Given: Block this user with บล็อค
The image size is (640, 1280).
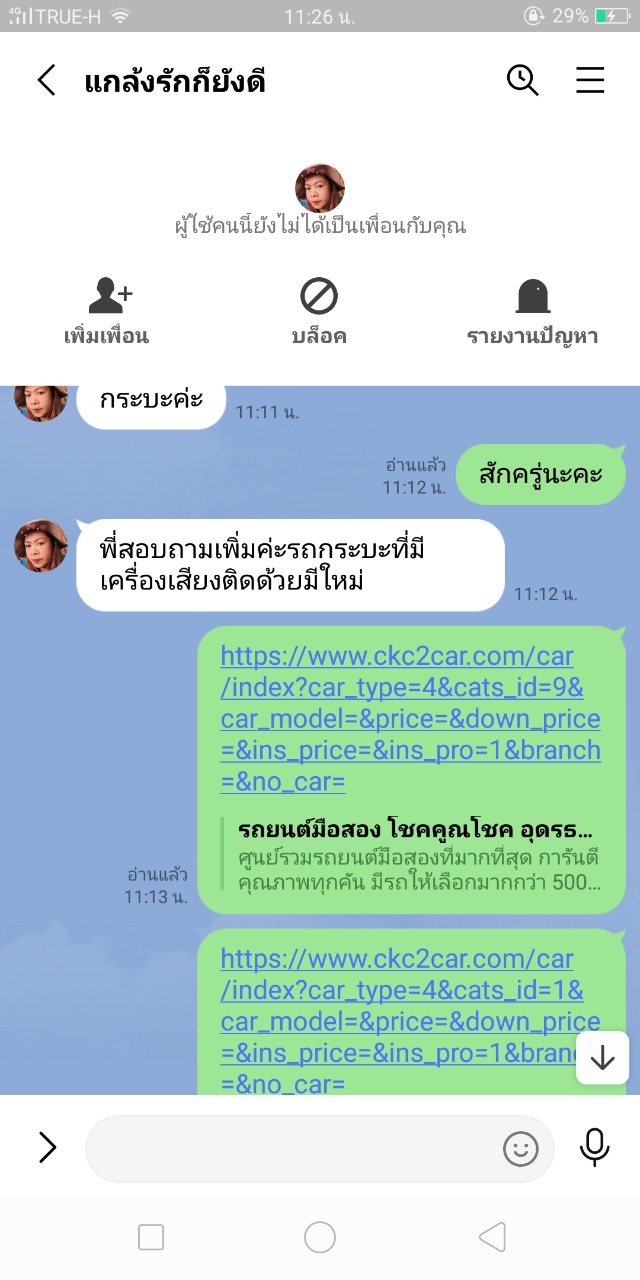Looking at the screenshot, I should (x=319, y=312).
